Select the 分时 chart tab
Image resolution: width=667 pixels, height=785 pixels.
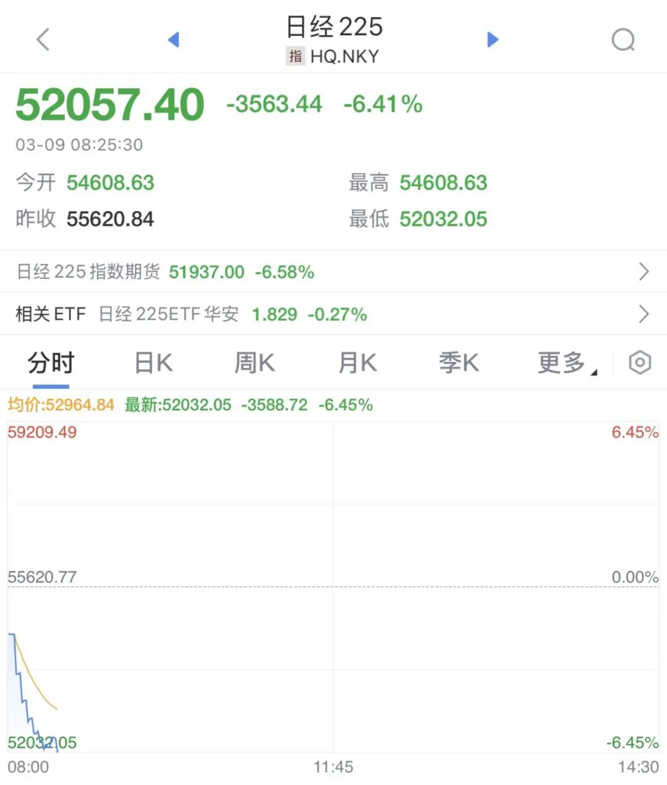tap(51, 363)
